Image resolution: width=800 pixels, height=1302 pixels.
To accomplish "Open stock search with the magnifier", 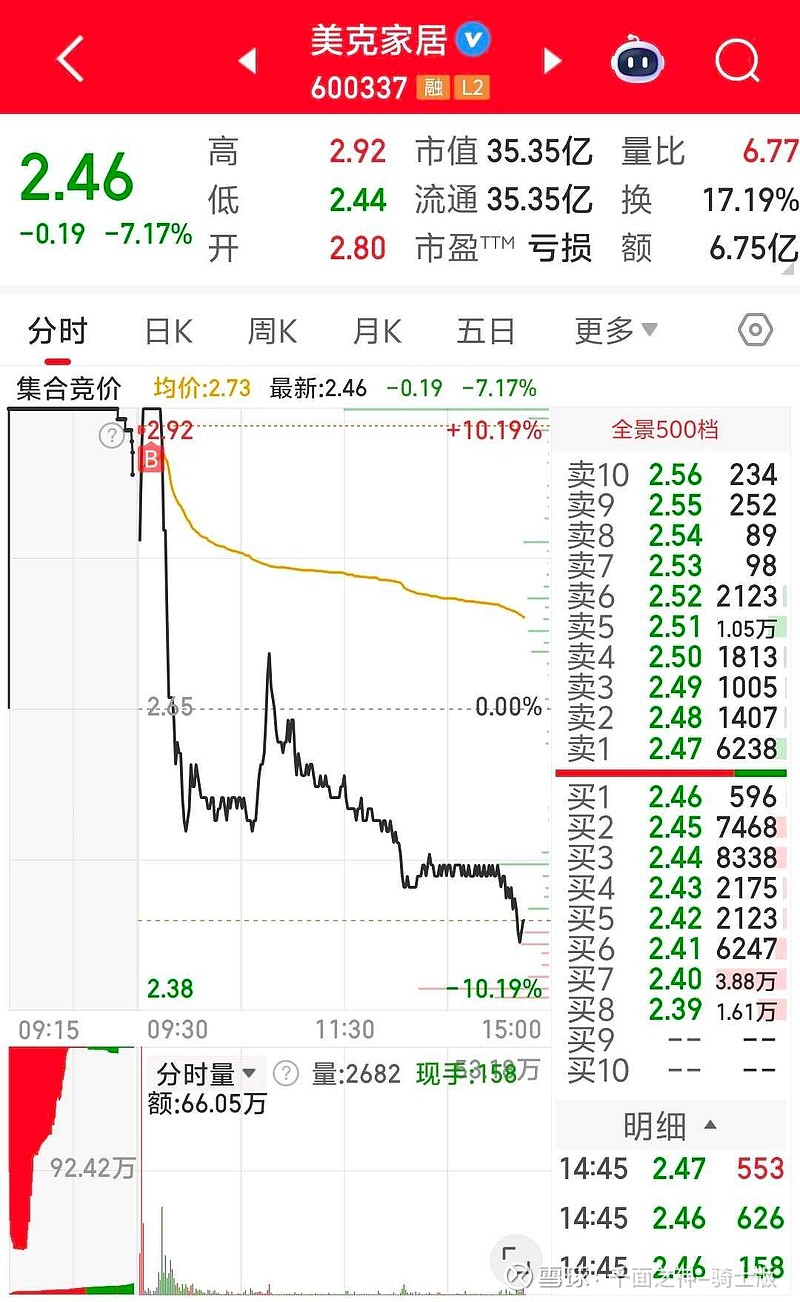I will point(737,60).
